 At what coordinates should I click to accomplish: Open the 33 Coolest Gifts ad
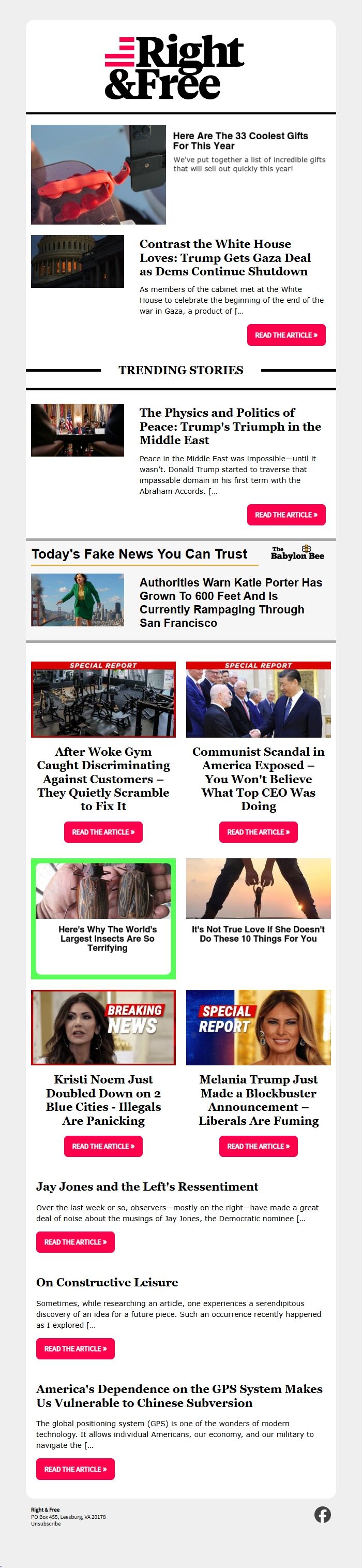[240, 141]
